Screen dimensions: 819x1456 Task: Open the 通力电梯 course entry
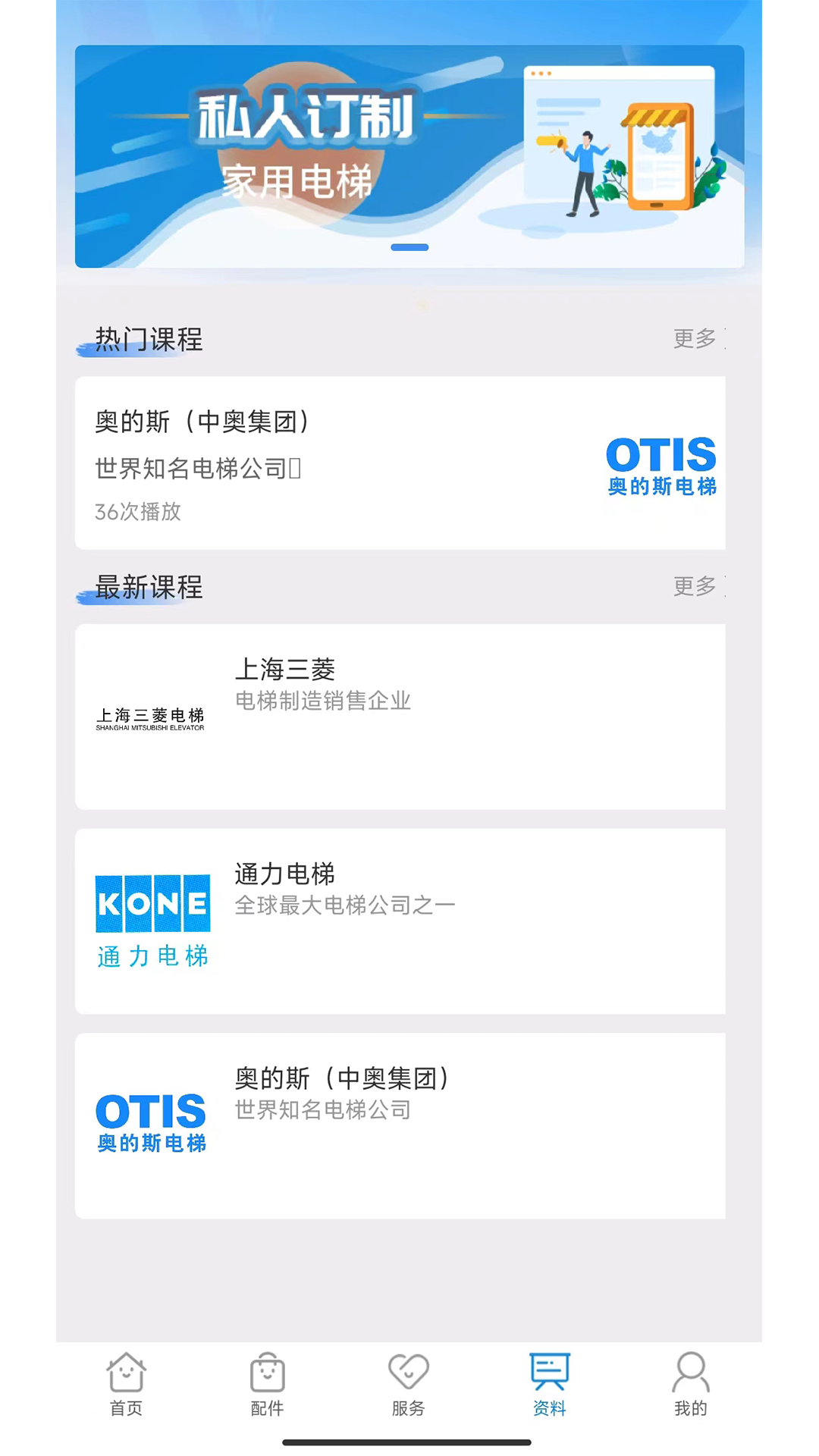(400, 920)
